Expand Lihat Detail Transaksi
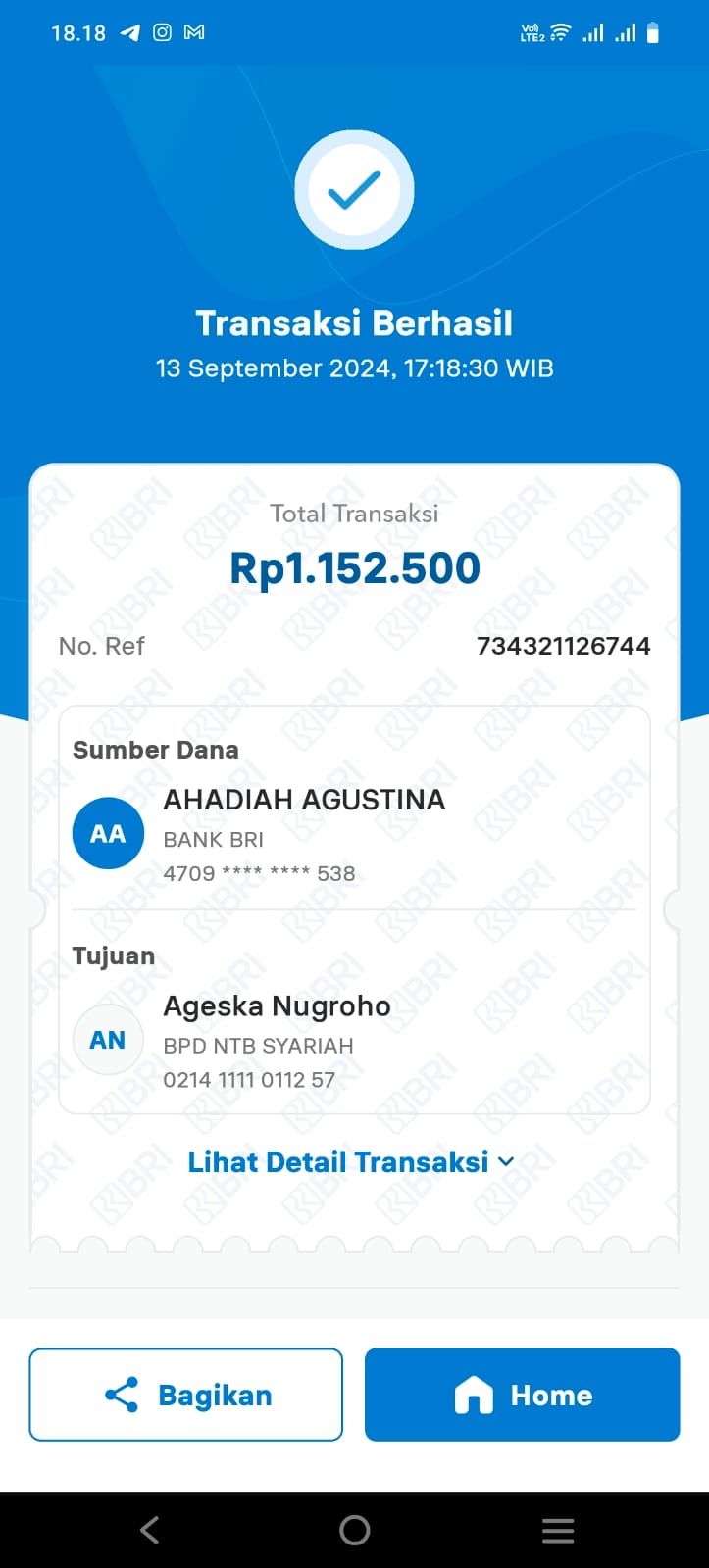Screen dimensions: 709x1568 350,1162
